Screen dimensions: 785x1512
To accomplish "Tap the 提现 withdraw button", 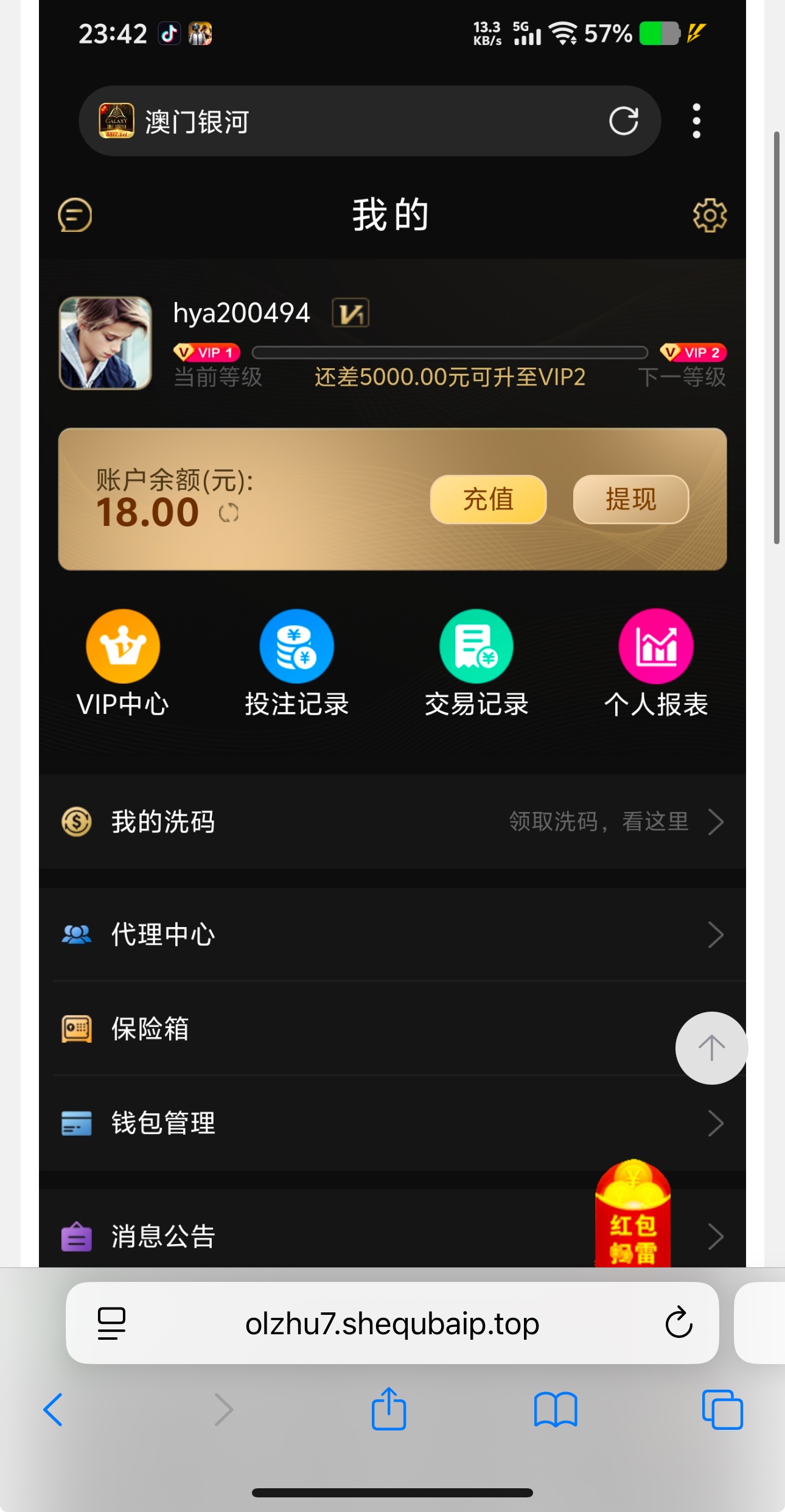I will pos(630,499).
